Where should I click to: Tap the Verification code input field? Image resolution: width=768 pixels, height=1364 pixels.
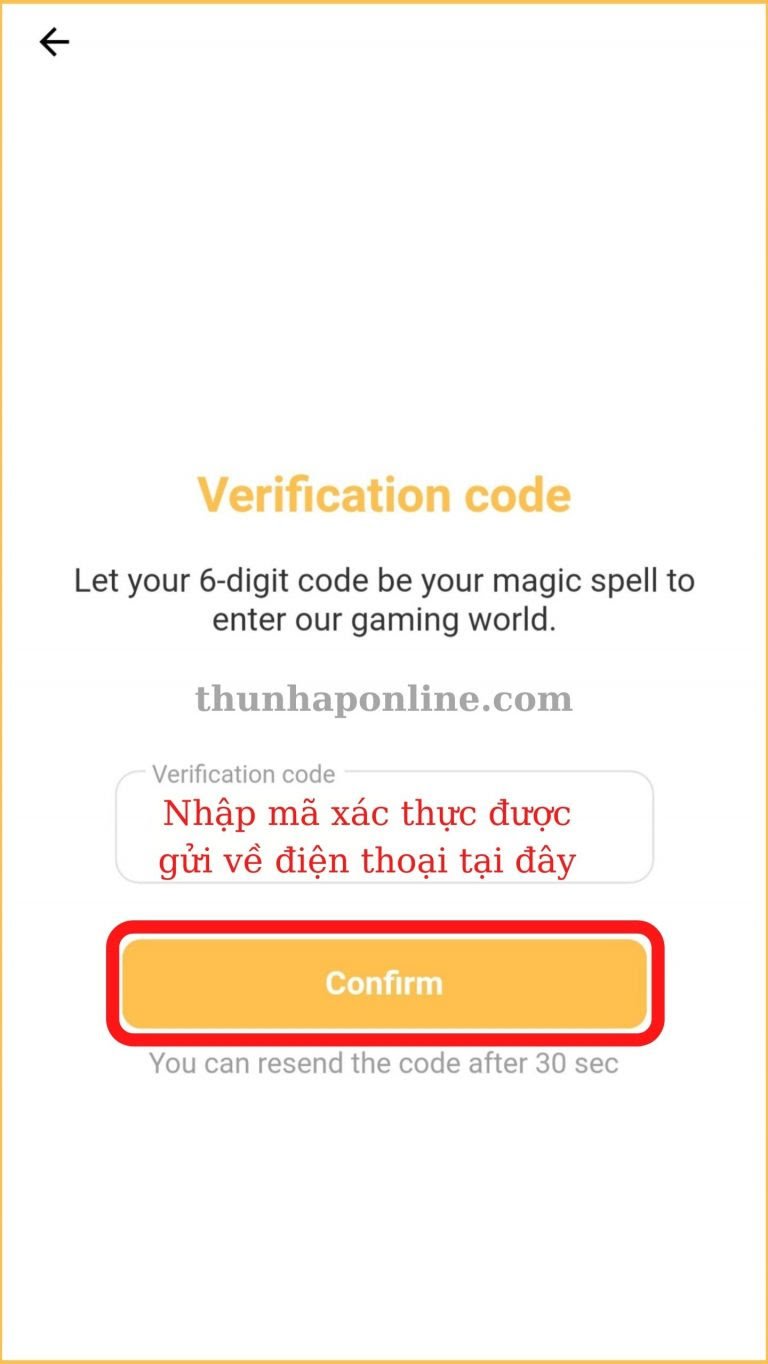(384, 827)
